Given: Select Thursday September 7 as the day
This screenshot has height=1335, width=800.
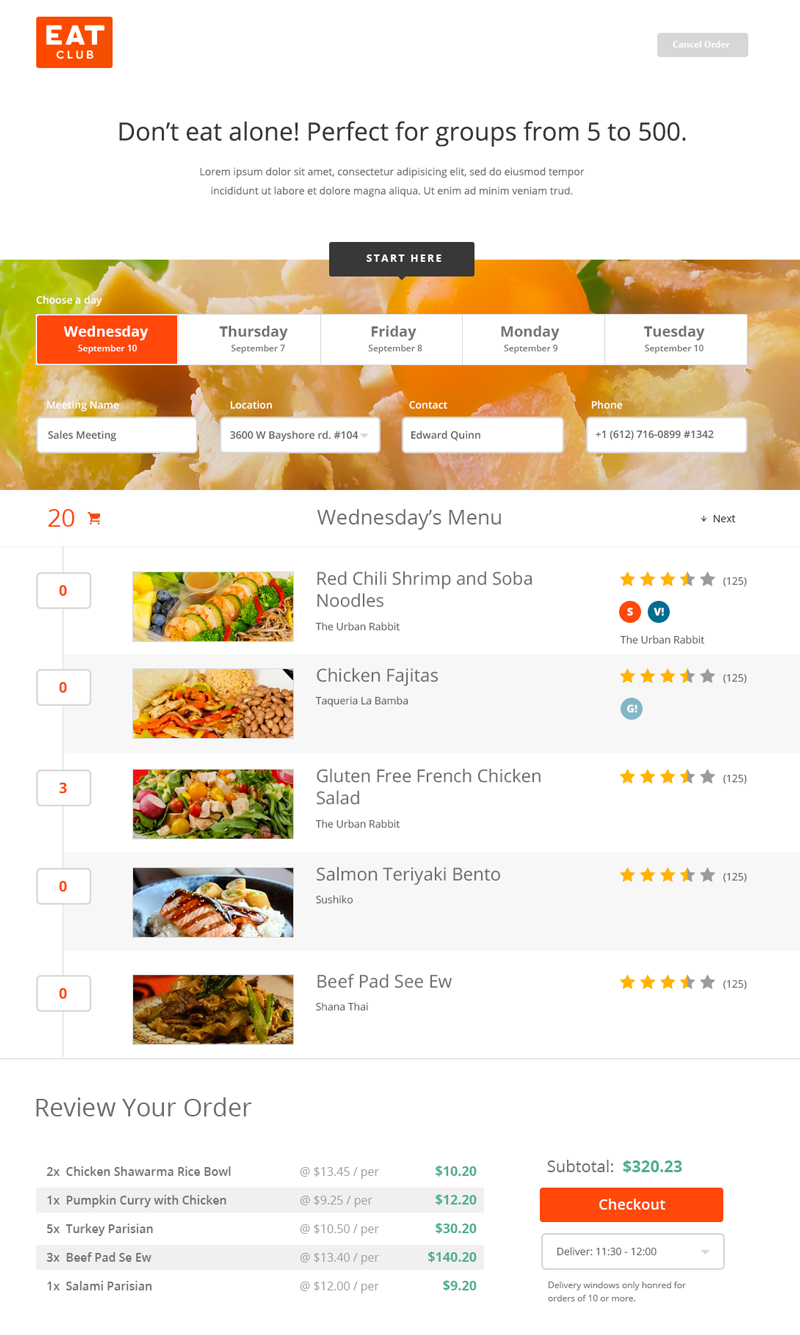Looking at the screenshot, I should tap(253, 340).
